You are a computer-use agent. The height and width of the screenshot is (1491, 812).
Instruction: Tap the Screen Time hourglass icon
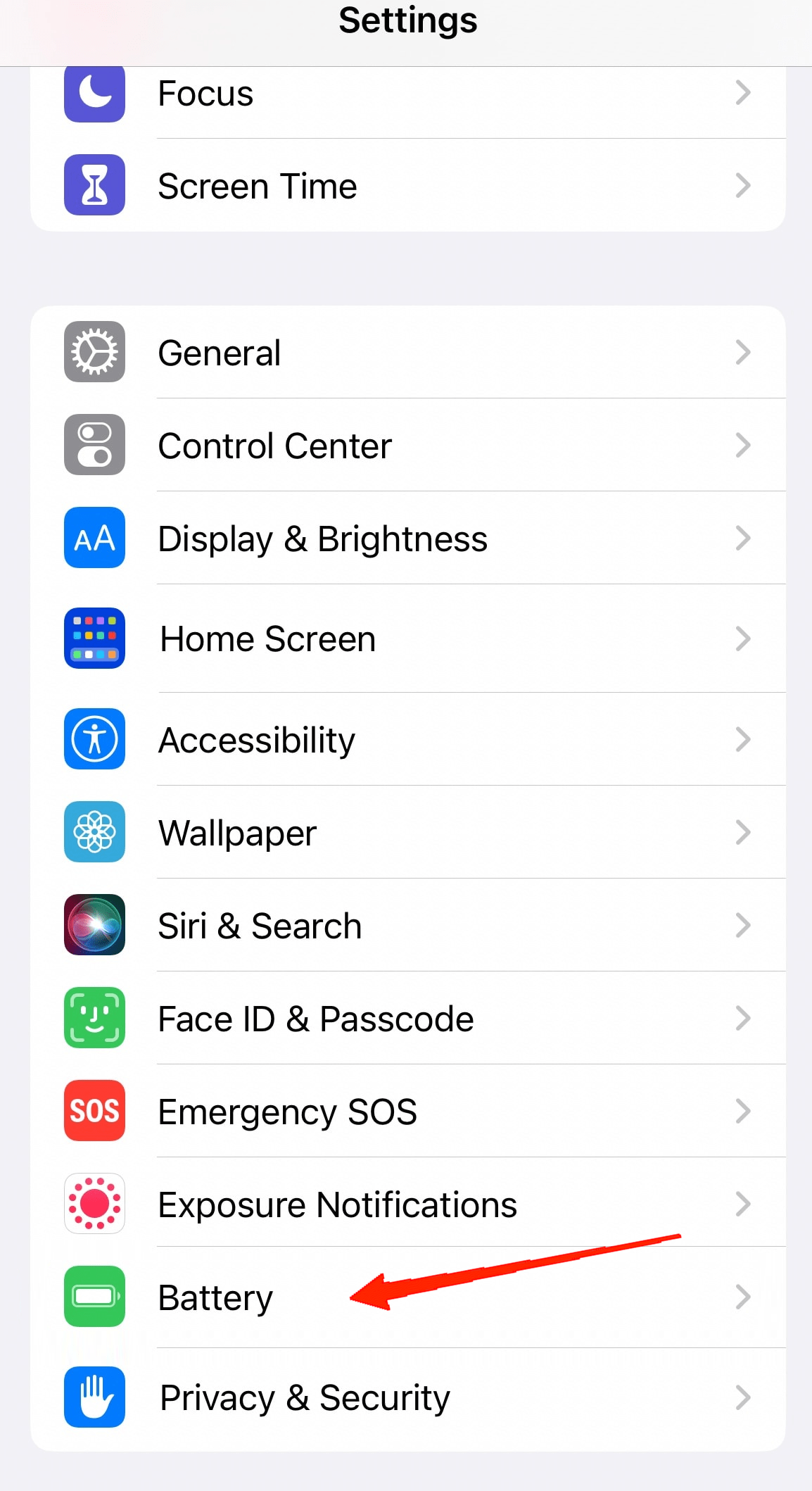[x=94, y=185]
